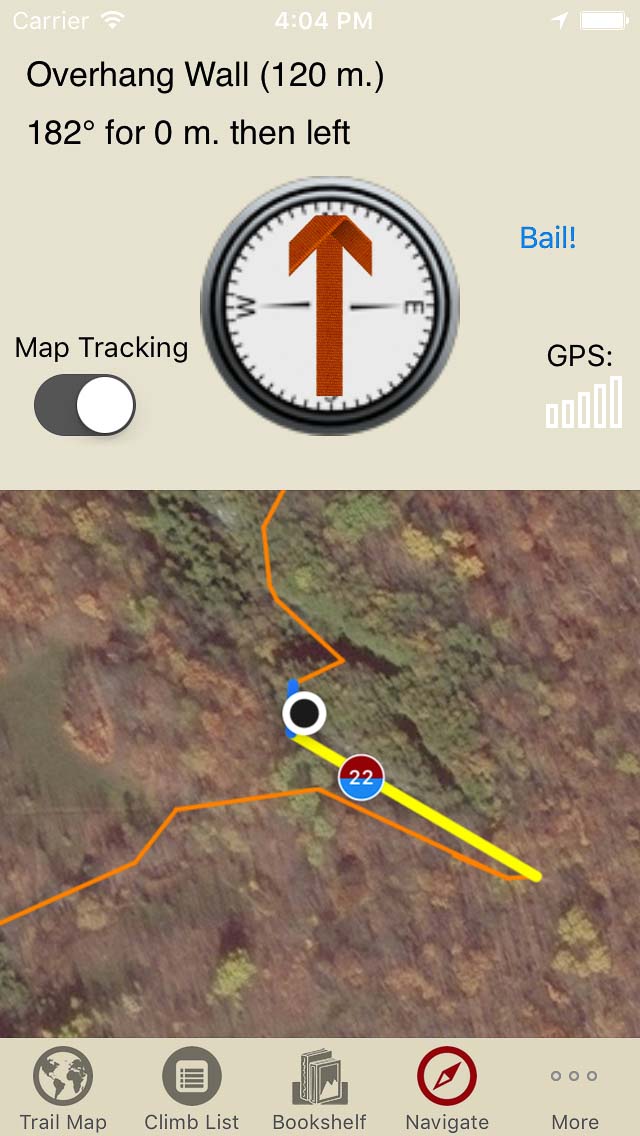Tap the Bail! link

(548, 237)
